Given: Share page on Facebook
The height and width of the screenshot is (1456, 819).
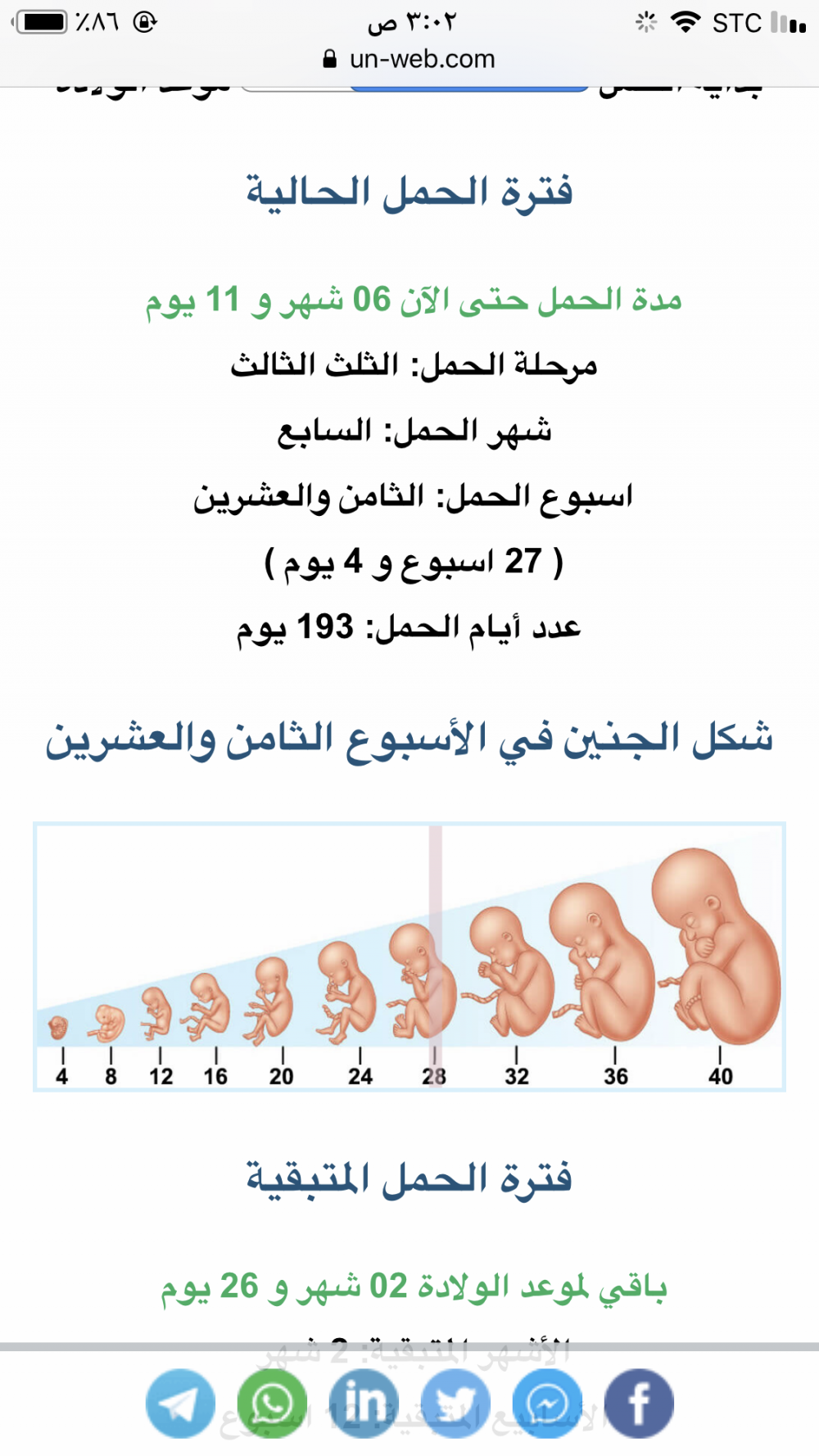Looking at the screenshot, I should point(639,1404).
